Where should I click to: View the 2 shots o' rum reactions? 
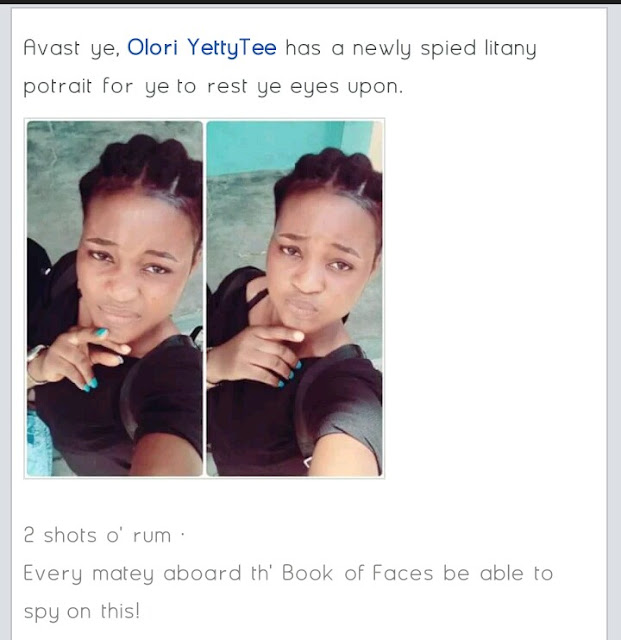98,535
